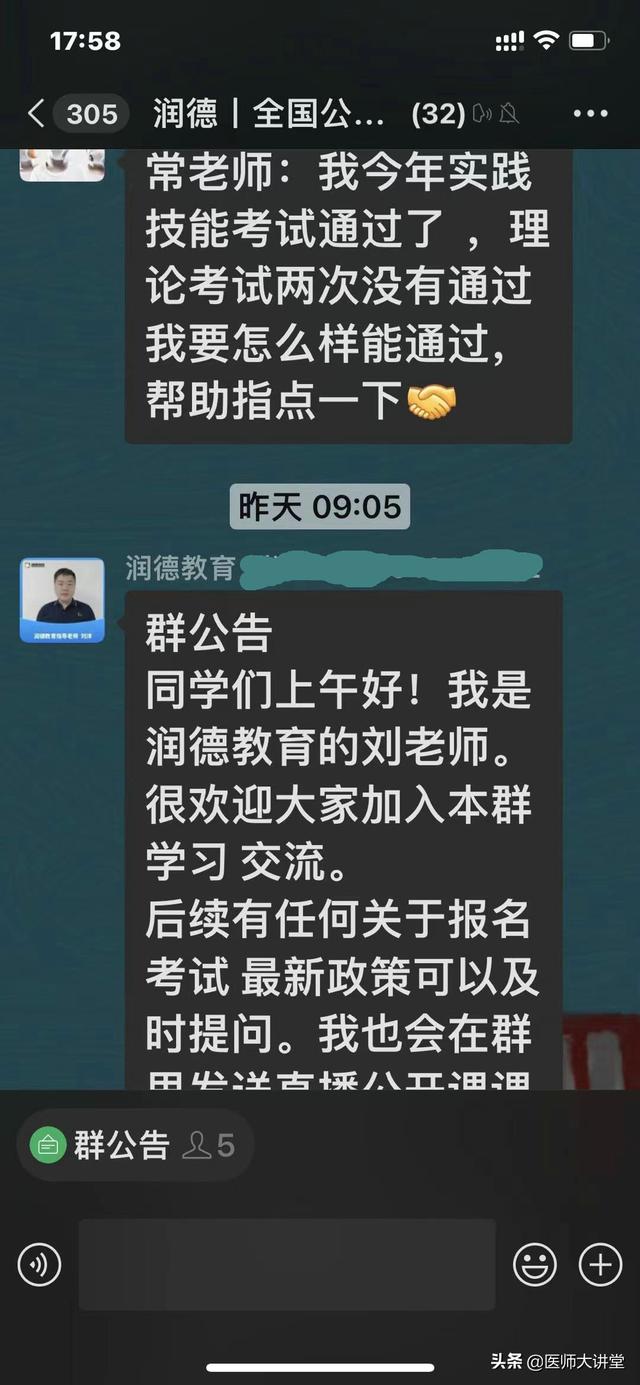Tap the message text input field
This screenshot has width=640, height=1385.
(287, 1265)
